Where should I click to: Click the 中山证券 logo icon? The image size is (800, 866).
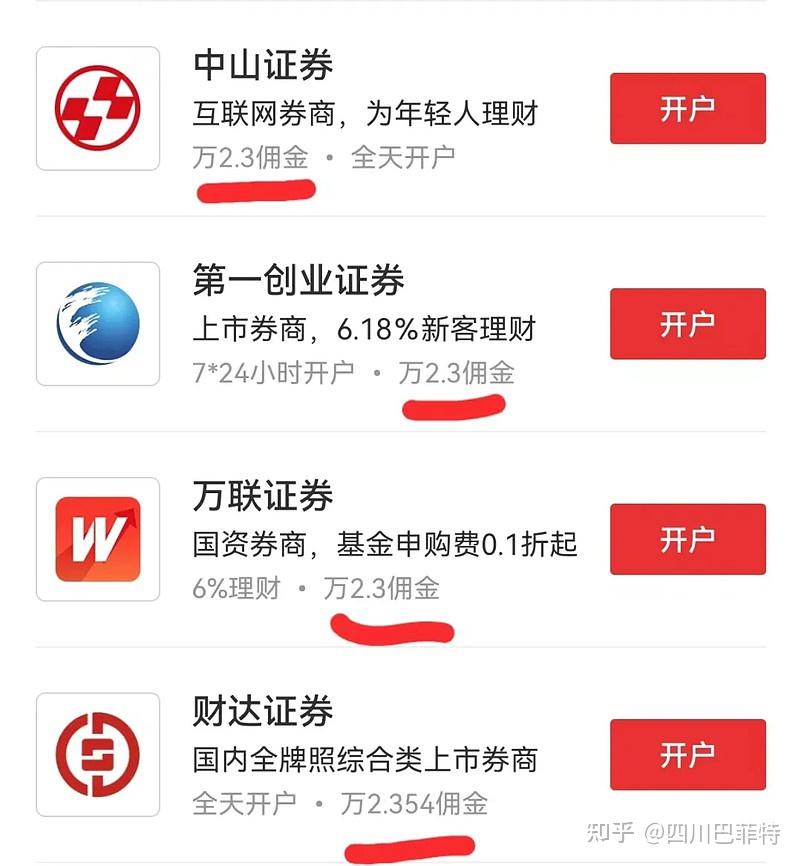[96, 104]
